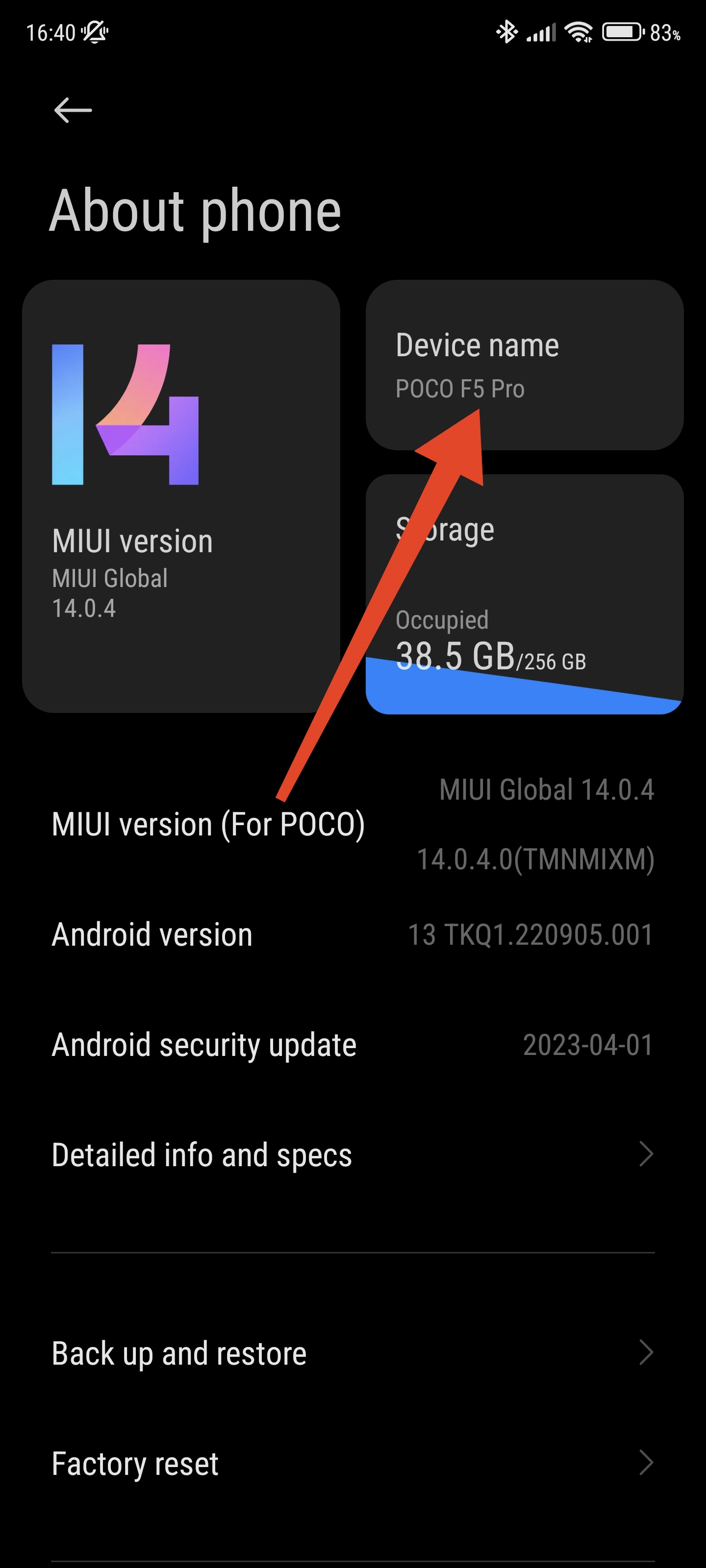Screen dimensions: 706x1568
Task: Open Back up and restore
Action: [x=353, y=1353]
